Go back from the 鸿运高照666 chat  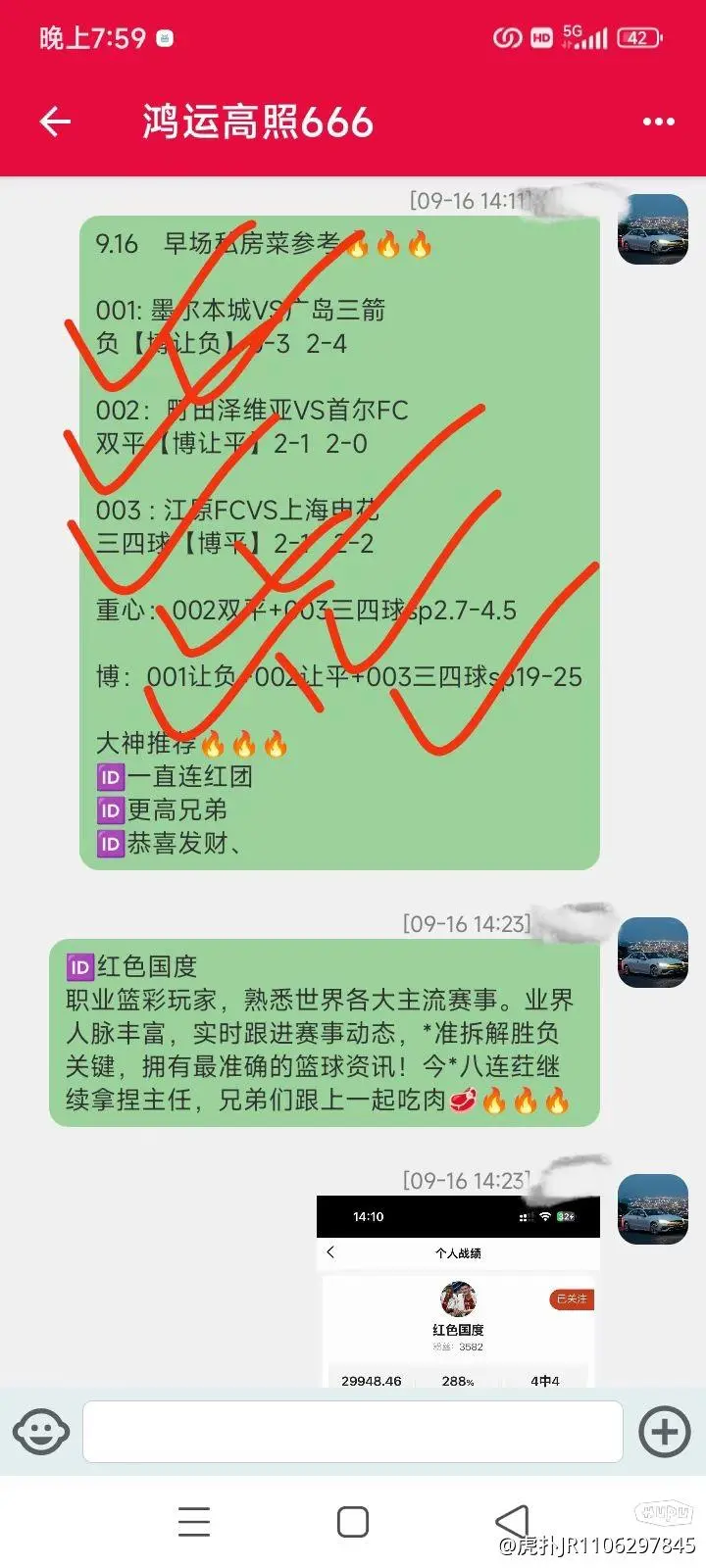point(55,122)
